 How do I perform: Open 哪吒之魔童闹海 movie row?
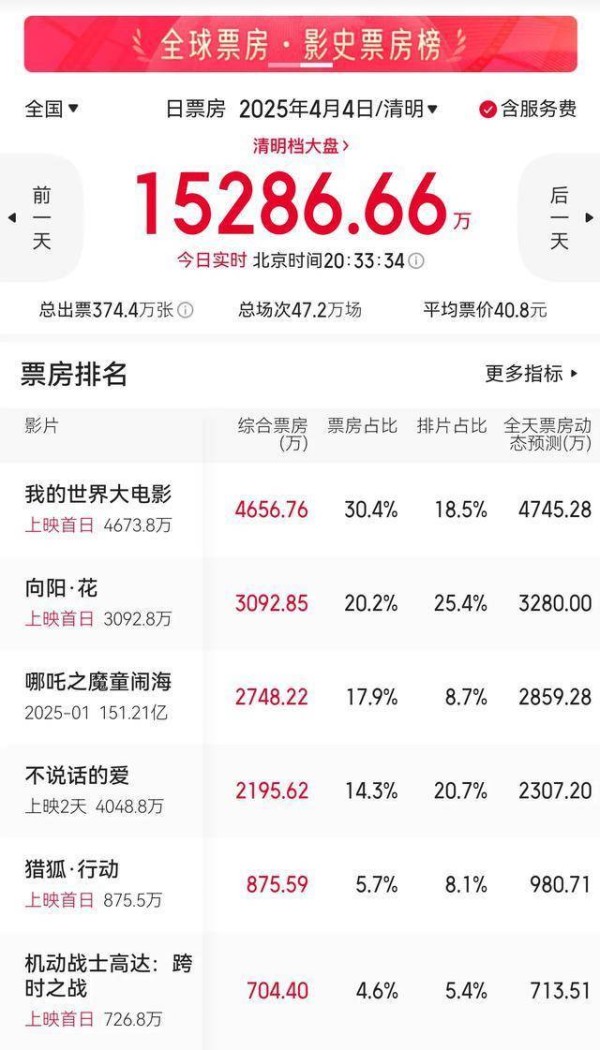tap(300, 697)
